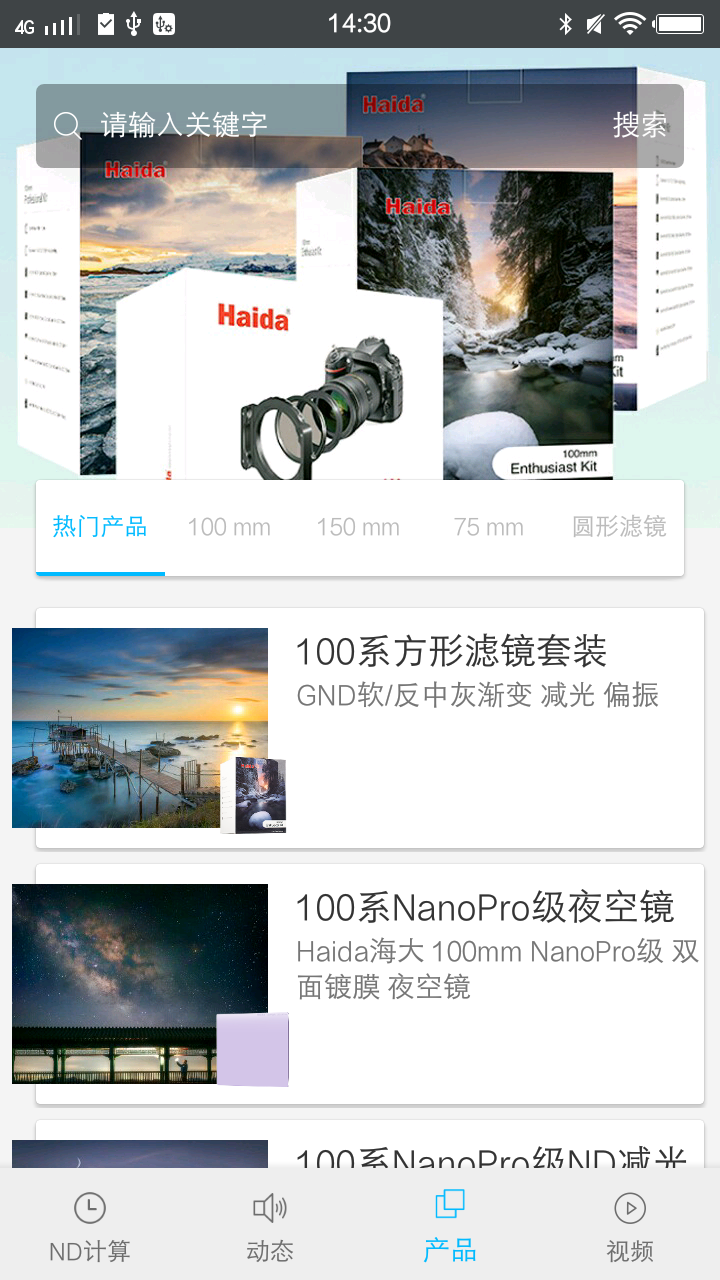720x1280 pixels.
Task: Switch to the 圆形滤镜 tab
Action: pos(619,527)
